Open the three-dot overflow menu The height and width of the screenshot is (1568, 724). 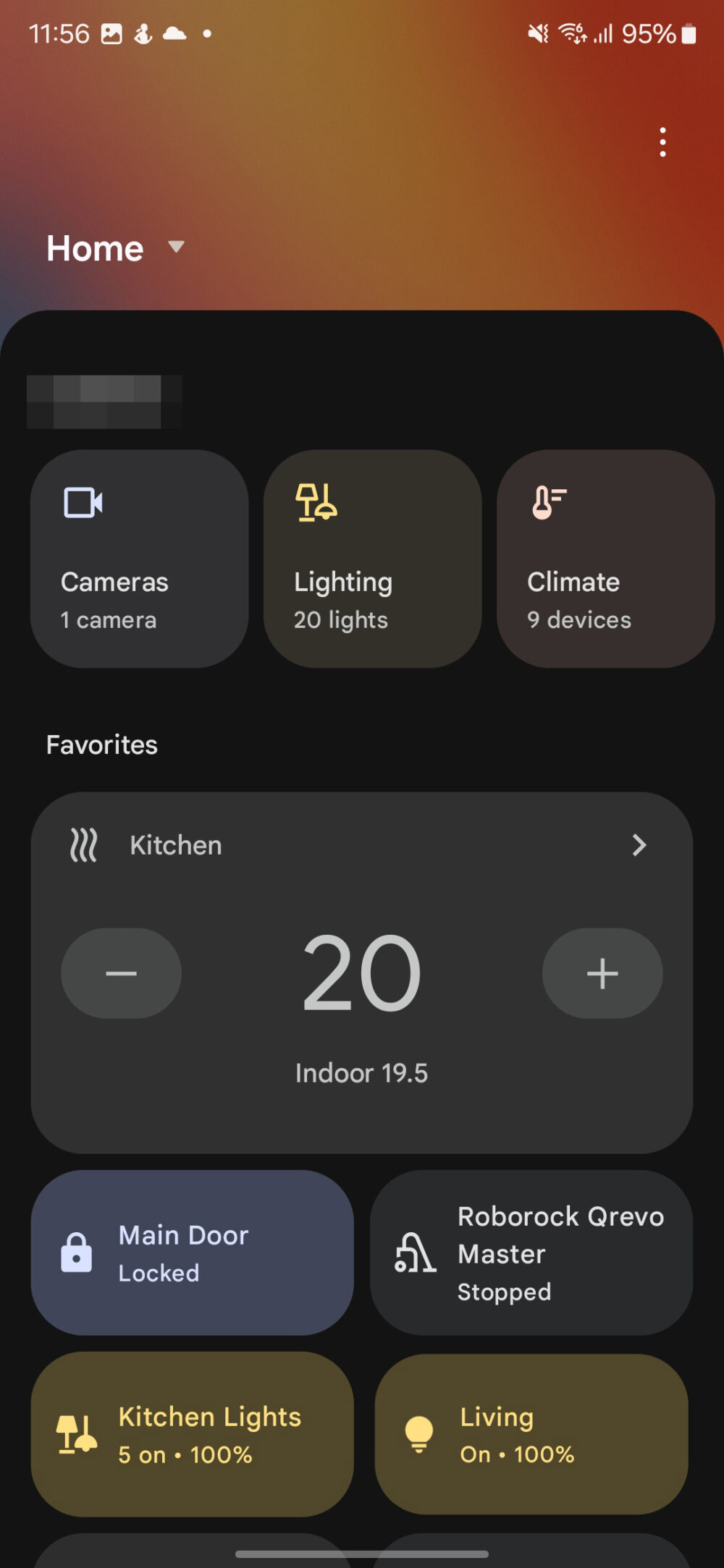(x=663, y=143)
